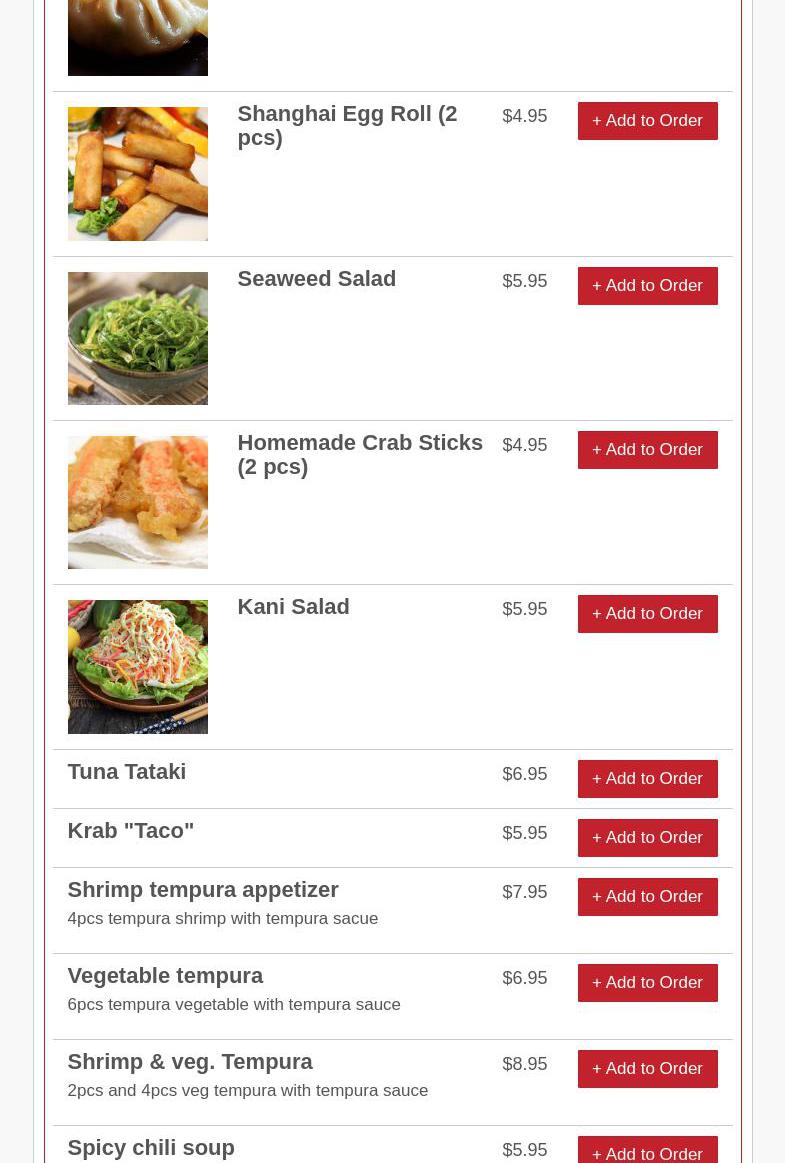Add Homemade Crab Sticks to order
Viewport: 785px width, 1163px height.
coord(647,450)
